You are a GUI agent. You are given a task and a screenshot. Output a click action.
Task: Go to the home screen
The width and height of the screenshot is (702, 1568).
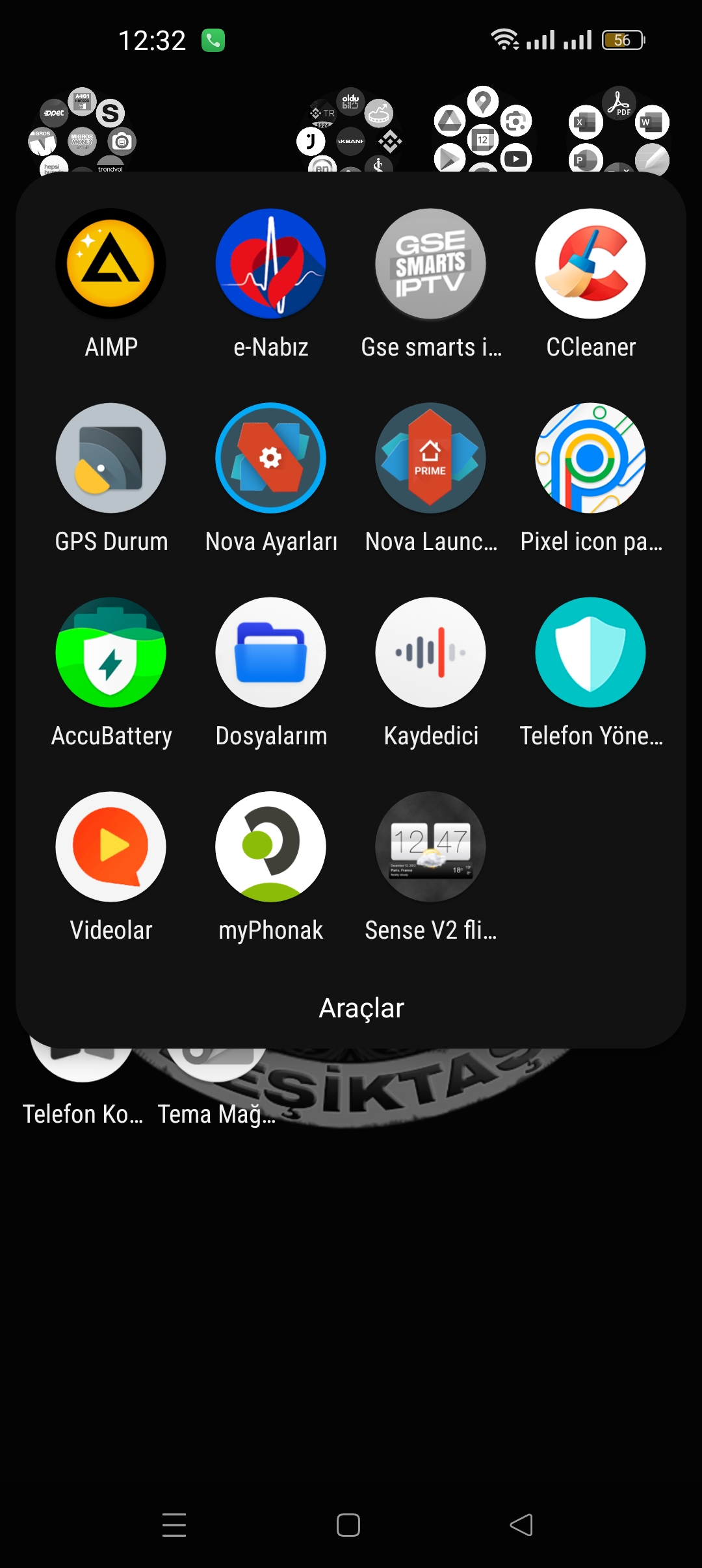click(348, 1525)
